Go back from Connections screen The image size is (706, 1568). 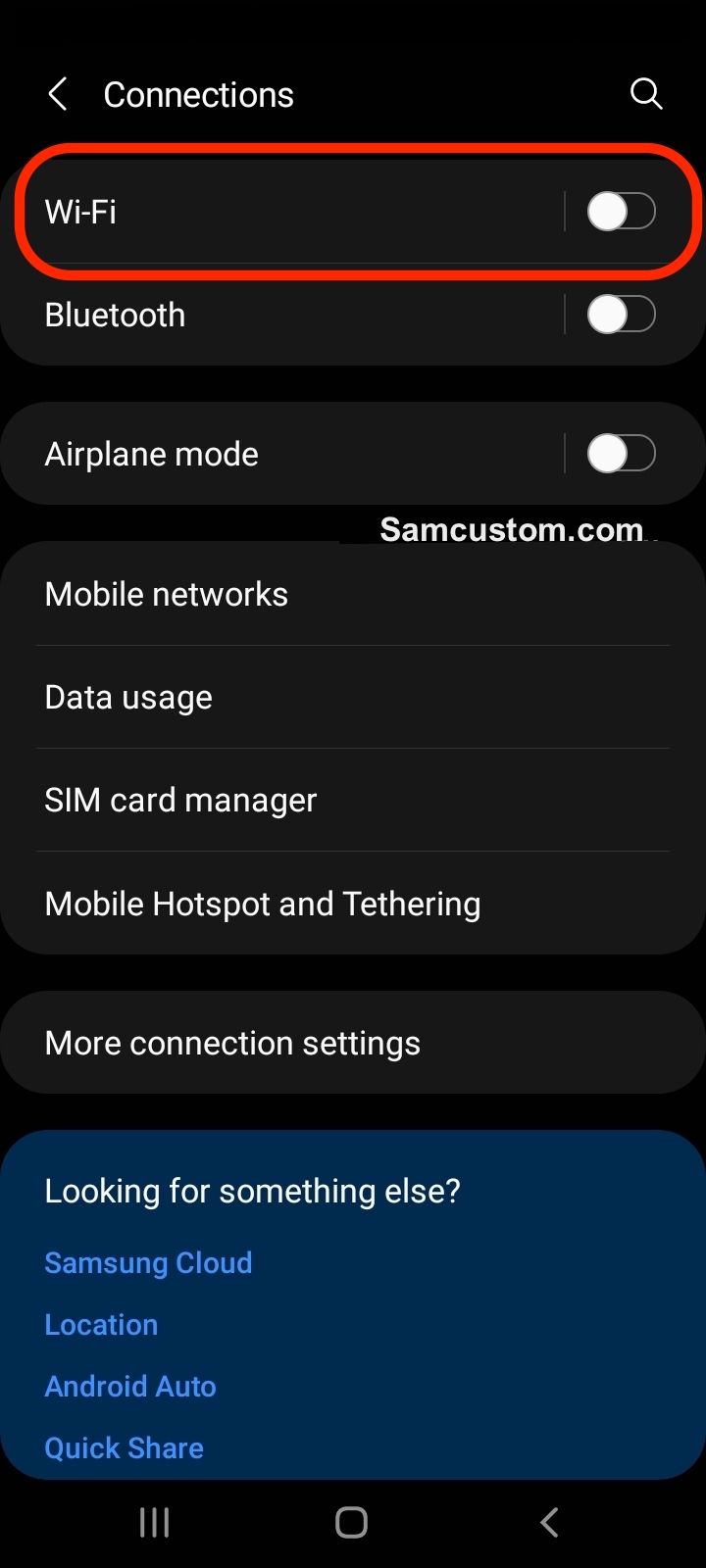tap(58, 95)
